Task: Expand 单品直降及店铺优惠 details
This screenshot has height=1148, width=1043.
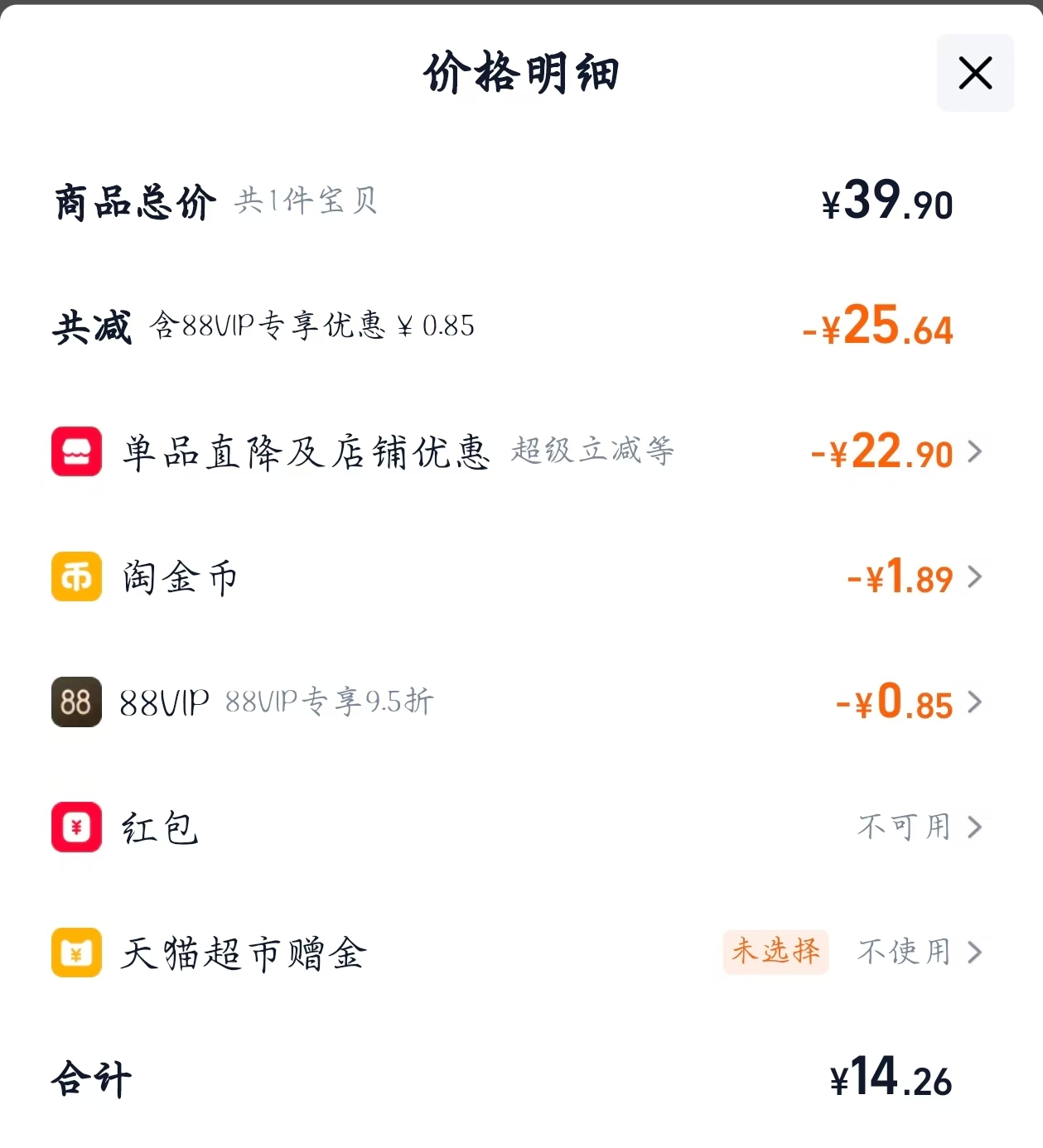Action: point(974,452)
